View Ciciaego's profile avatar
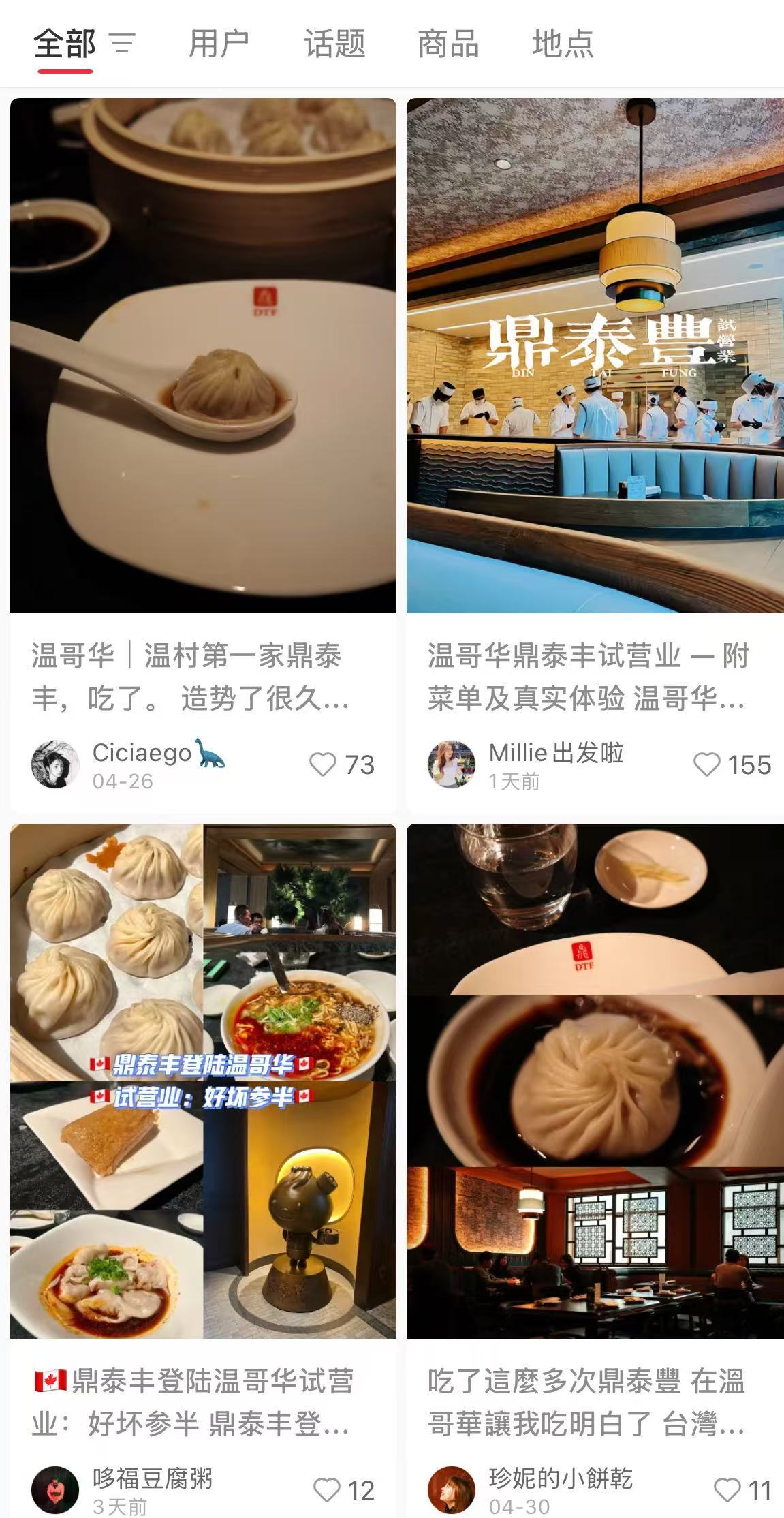Image resolution: width=784 pixels, height=1518 pixels. click(55, 764)
